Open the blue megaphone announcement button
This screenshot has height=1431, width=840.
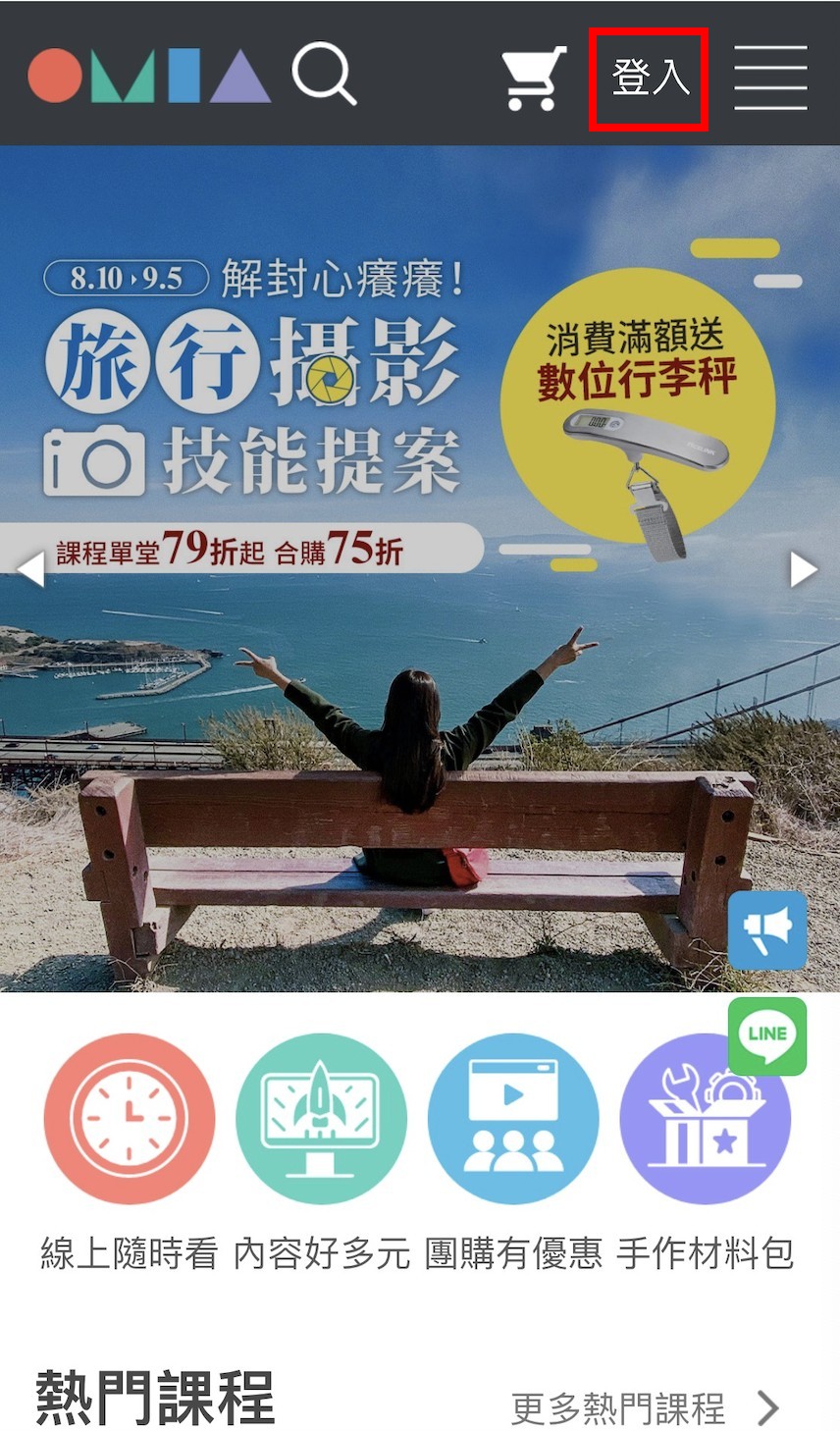(x=767, y=929)
